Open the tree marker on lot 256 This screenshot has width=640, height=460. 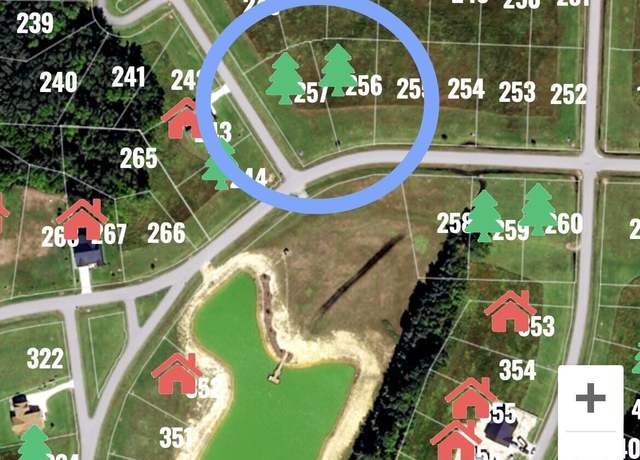[x=338, y=70]
